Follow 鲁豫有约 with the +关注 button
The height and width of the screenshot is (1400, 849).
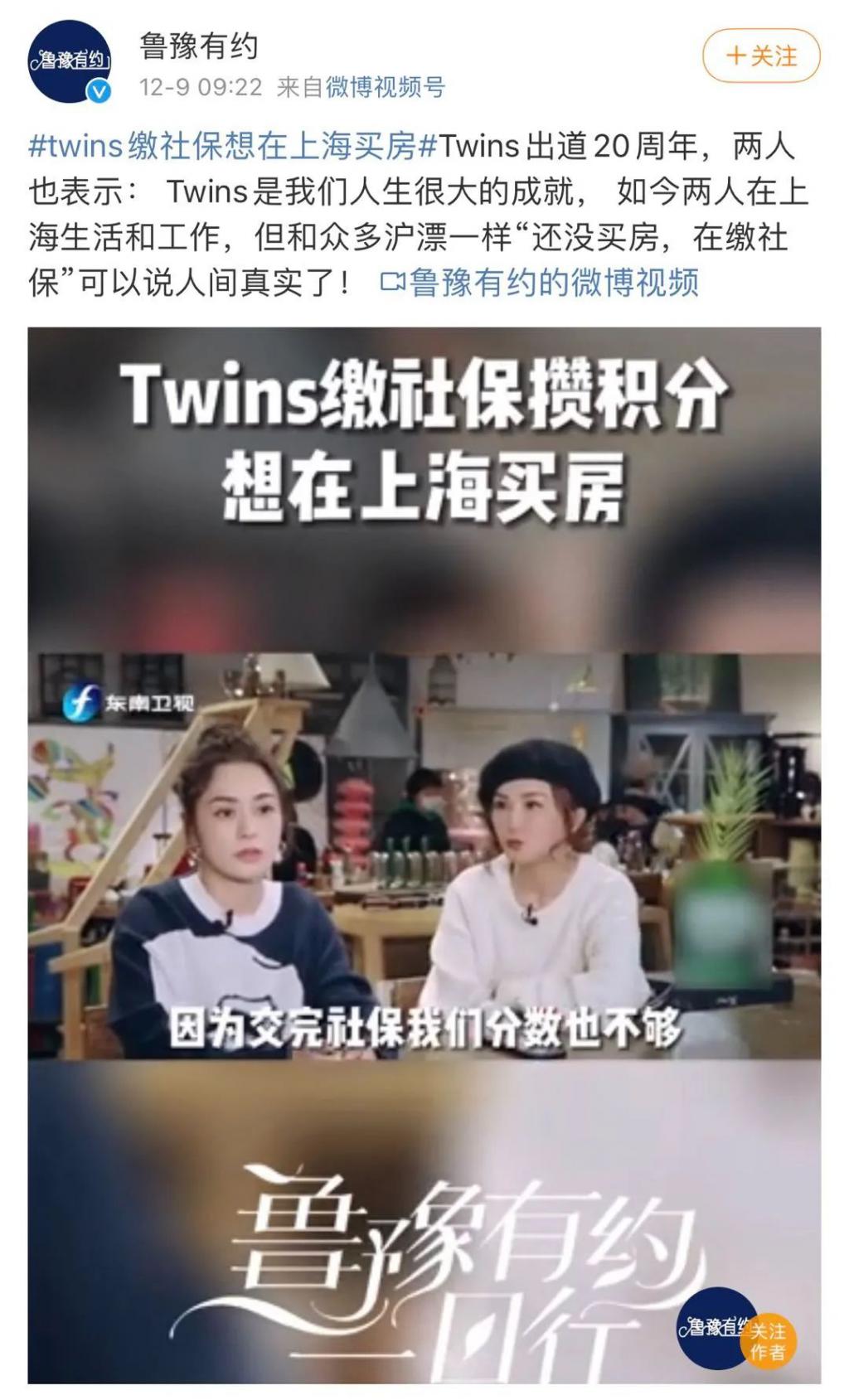click(761, 56)
